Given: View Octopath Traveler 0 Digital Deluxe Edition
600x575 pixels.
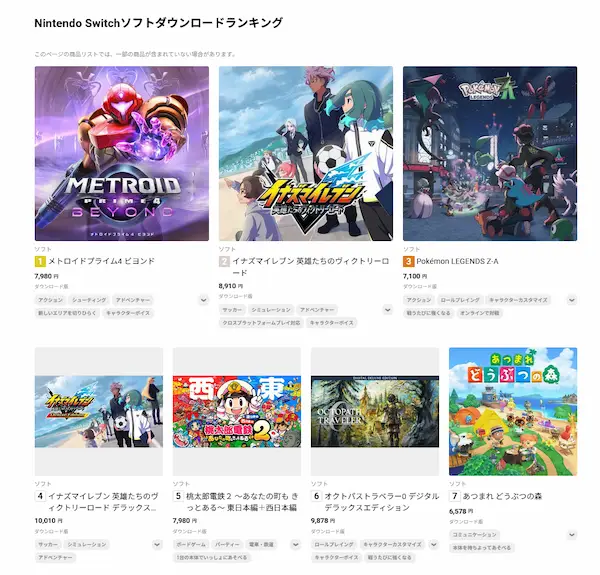Looking at the screenshot, I should (375, 397).
